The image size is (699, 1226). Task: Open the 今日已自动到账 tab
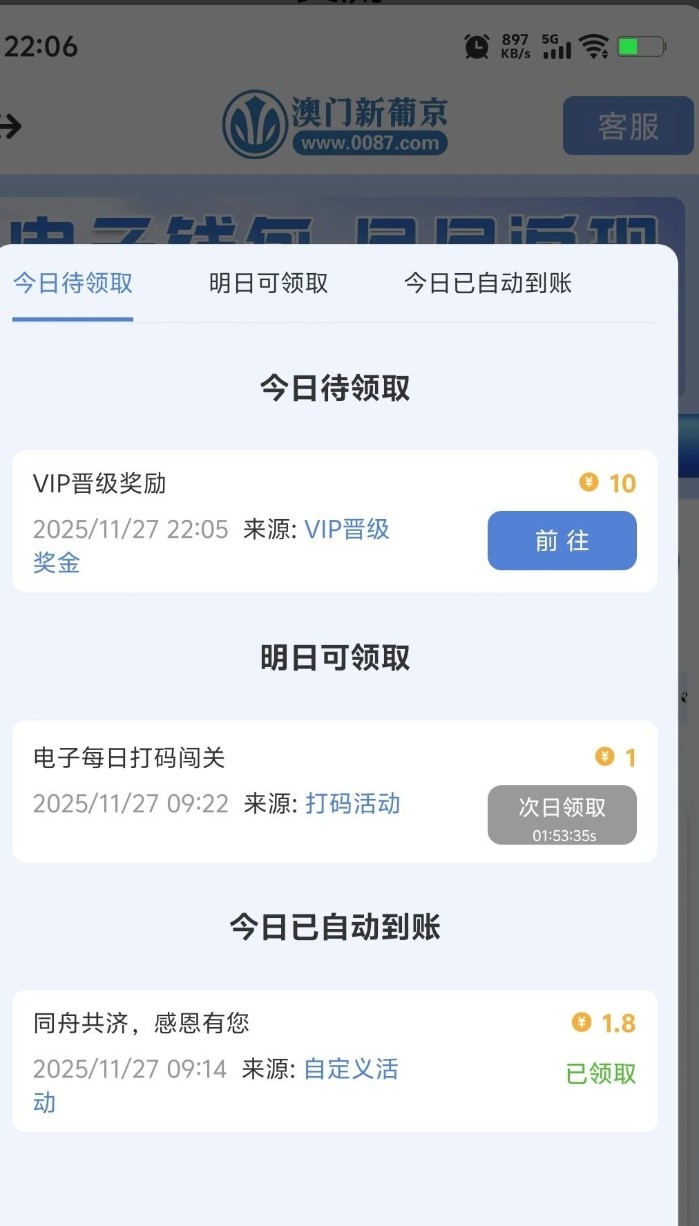[487, 283]
